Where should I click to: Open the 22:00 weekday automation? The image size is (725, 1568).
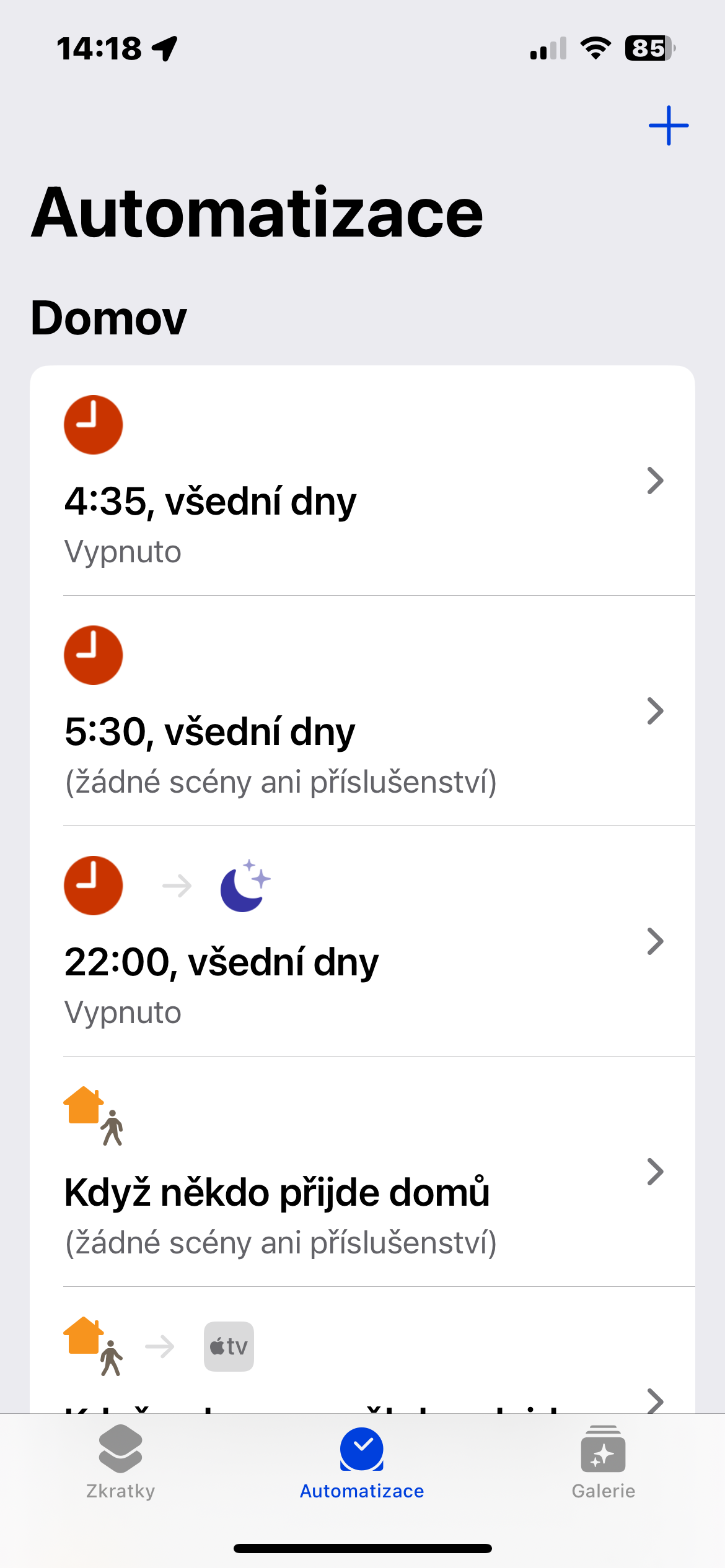[x=362, y=942]
